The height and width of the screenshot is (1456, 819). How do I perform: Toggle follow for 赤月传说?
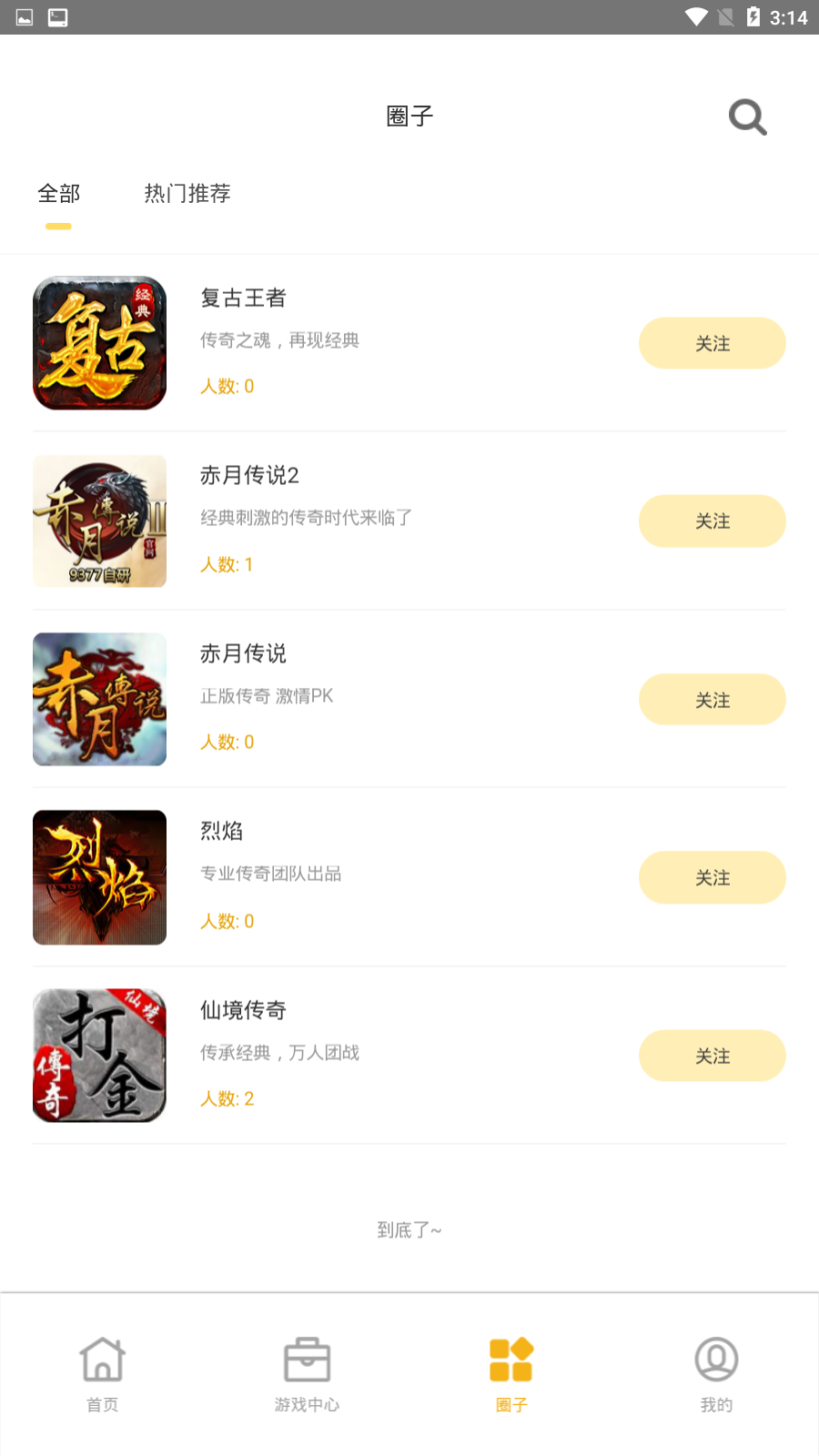coord(713,699)
